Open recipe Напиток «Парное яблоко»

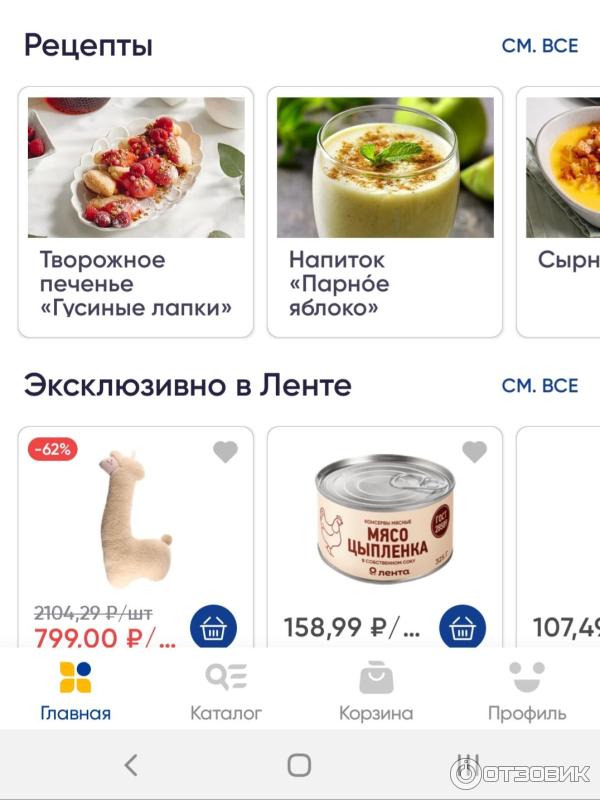click(385, 210)
